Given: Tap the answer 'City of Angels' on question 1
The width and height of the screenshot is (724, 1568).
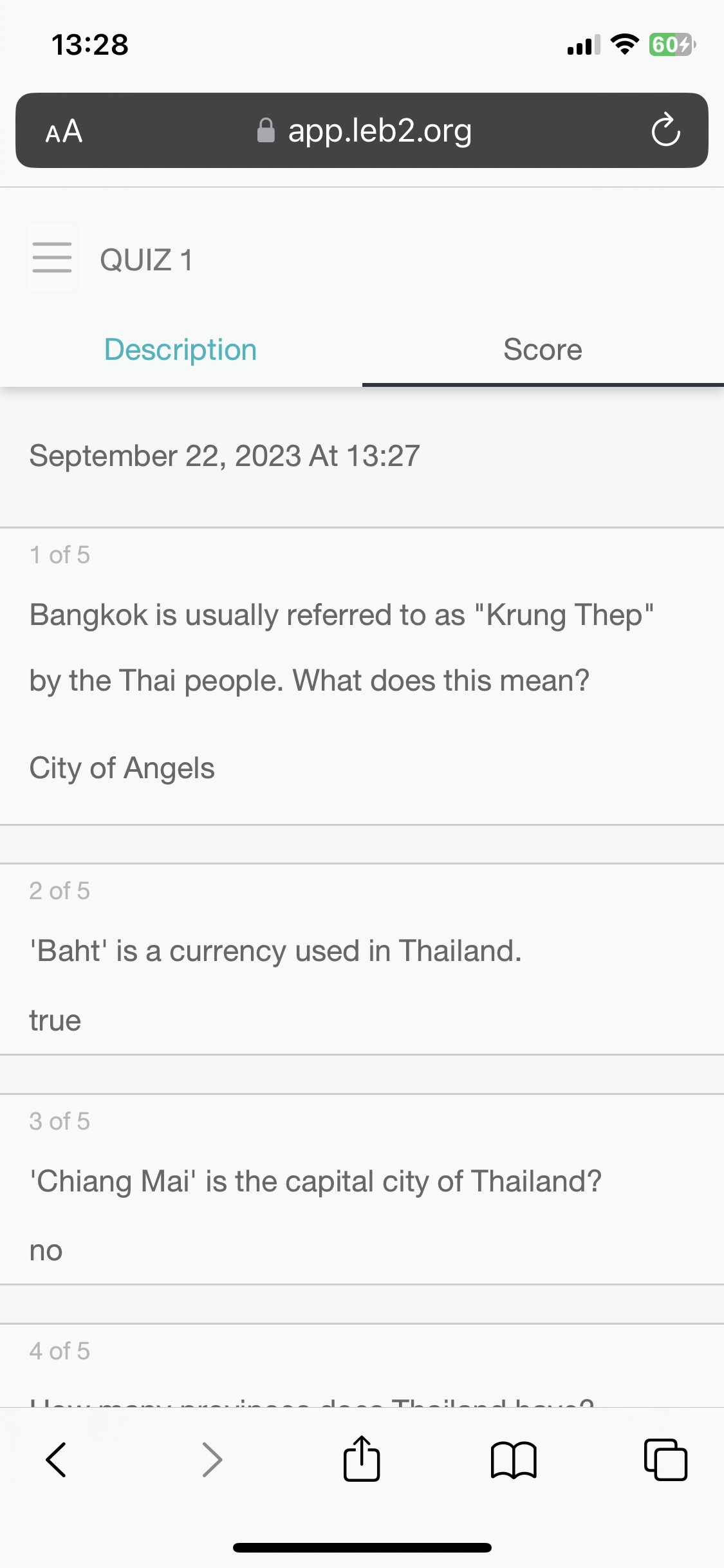Looking at the screenshot, I should click(122, 768).
